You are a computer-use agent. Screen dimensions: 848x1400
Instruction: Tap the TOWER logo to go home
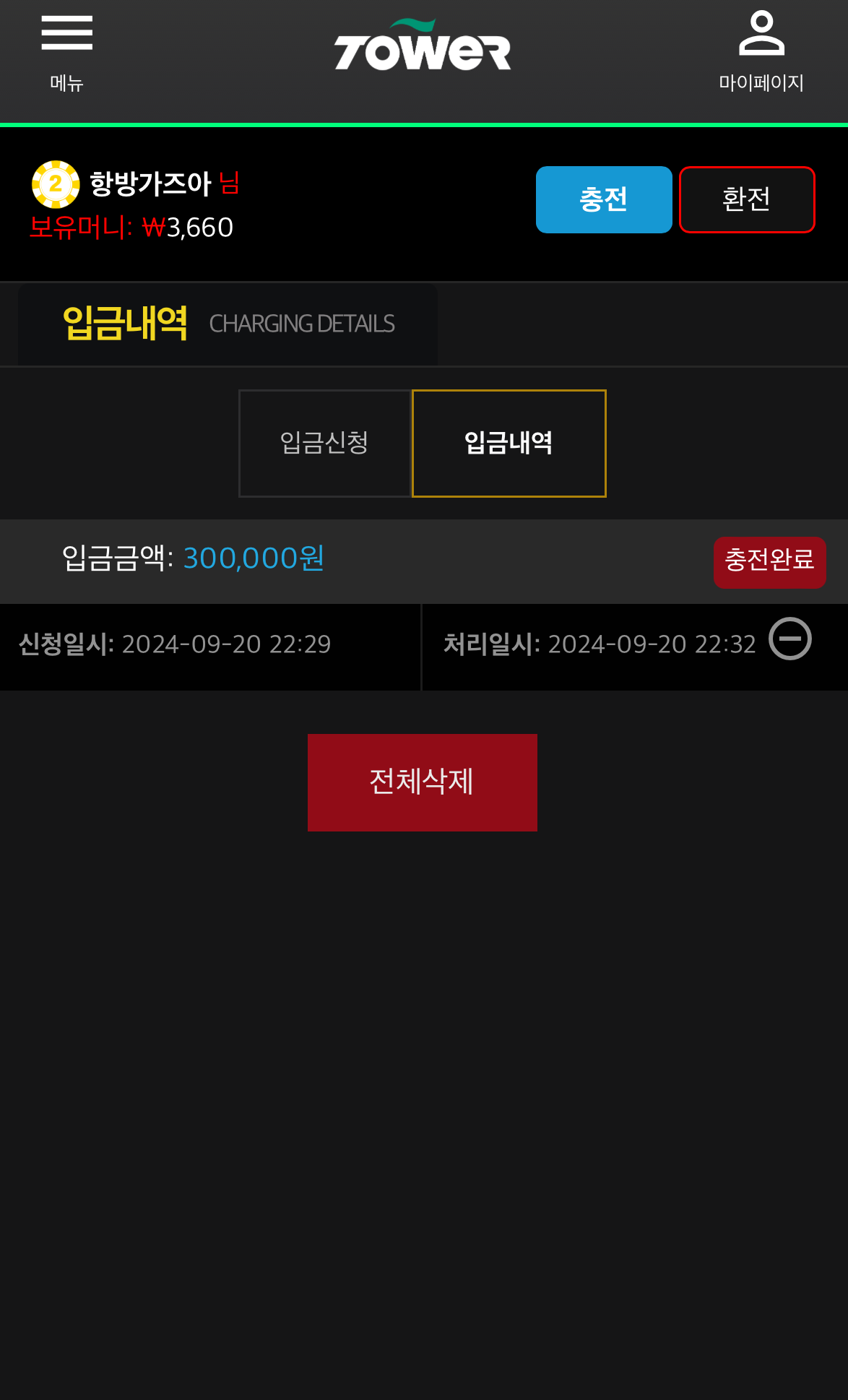coord(423,45)
